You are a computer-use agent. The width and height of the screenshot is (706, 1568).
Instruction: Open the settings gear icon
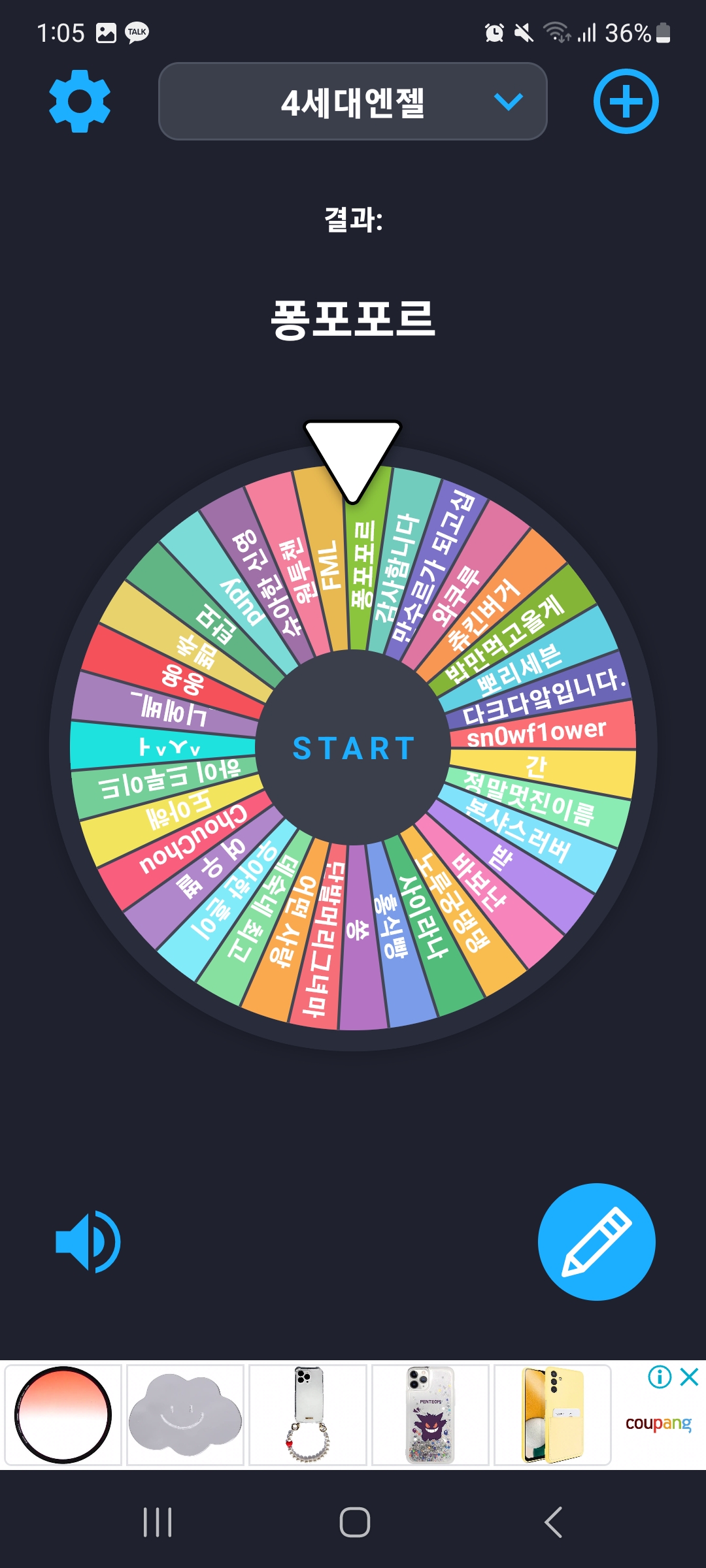point(80,101)
